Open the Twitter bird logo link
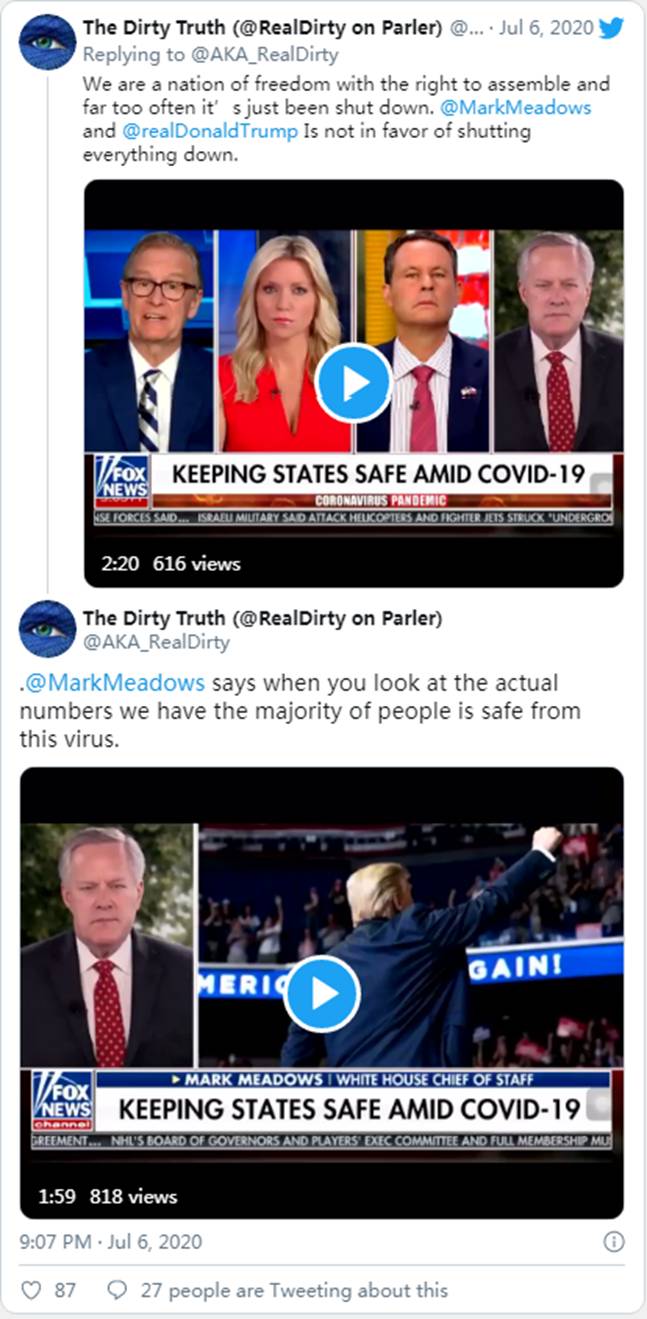647x1319 pixels. 611,29
